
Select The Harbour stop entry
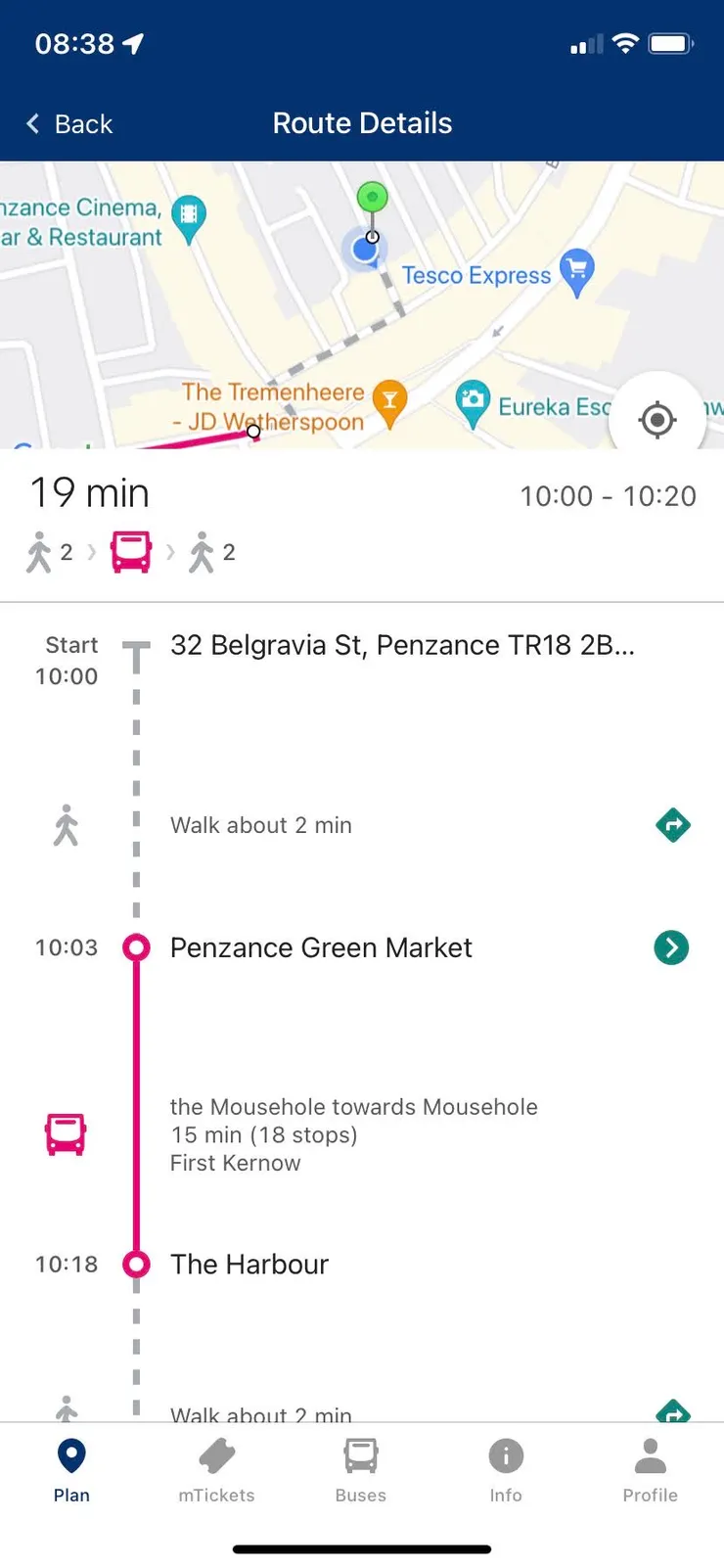coord(249,1264)
